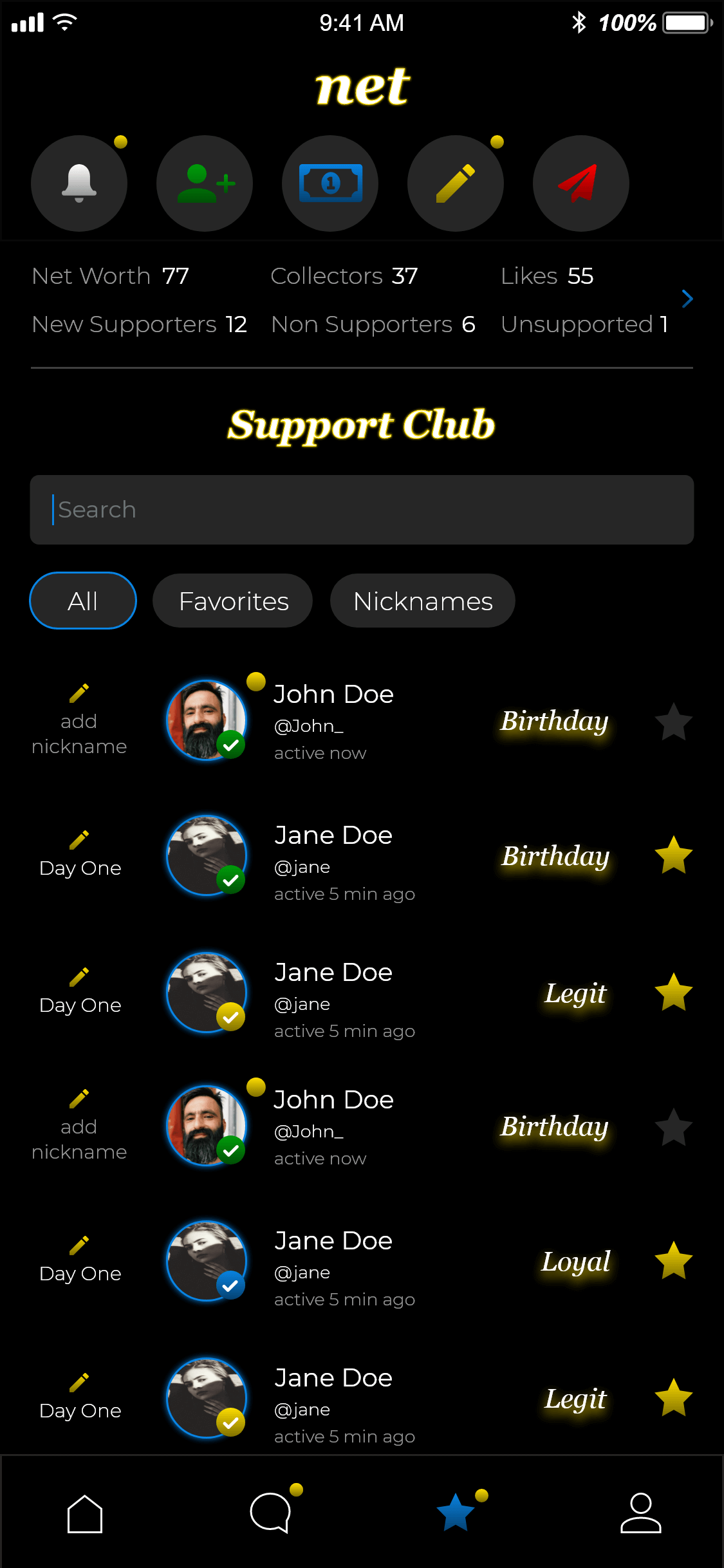Open the red paper plane icon
The height and width of the screenshot is (1568, 724).
pos(580,183)
